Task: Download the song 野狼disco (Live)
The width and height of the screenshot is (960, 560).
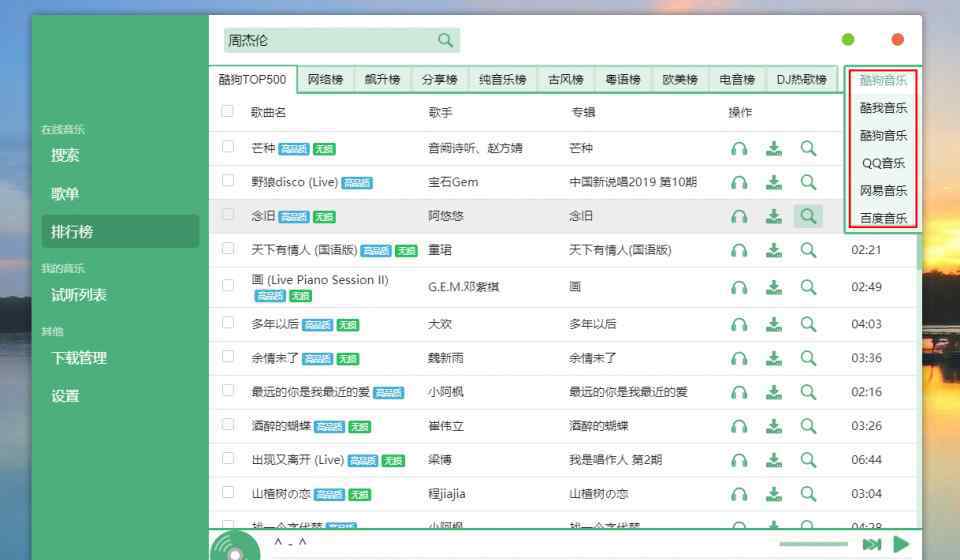Action: click(x=773, y=183)
